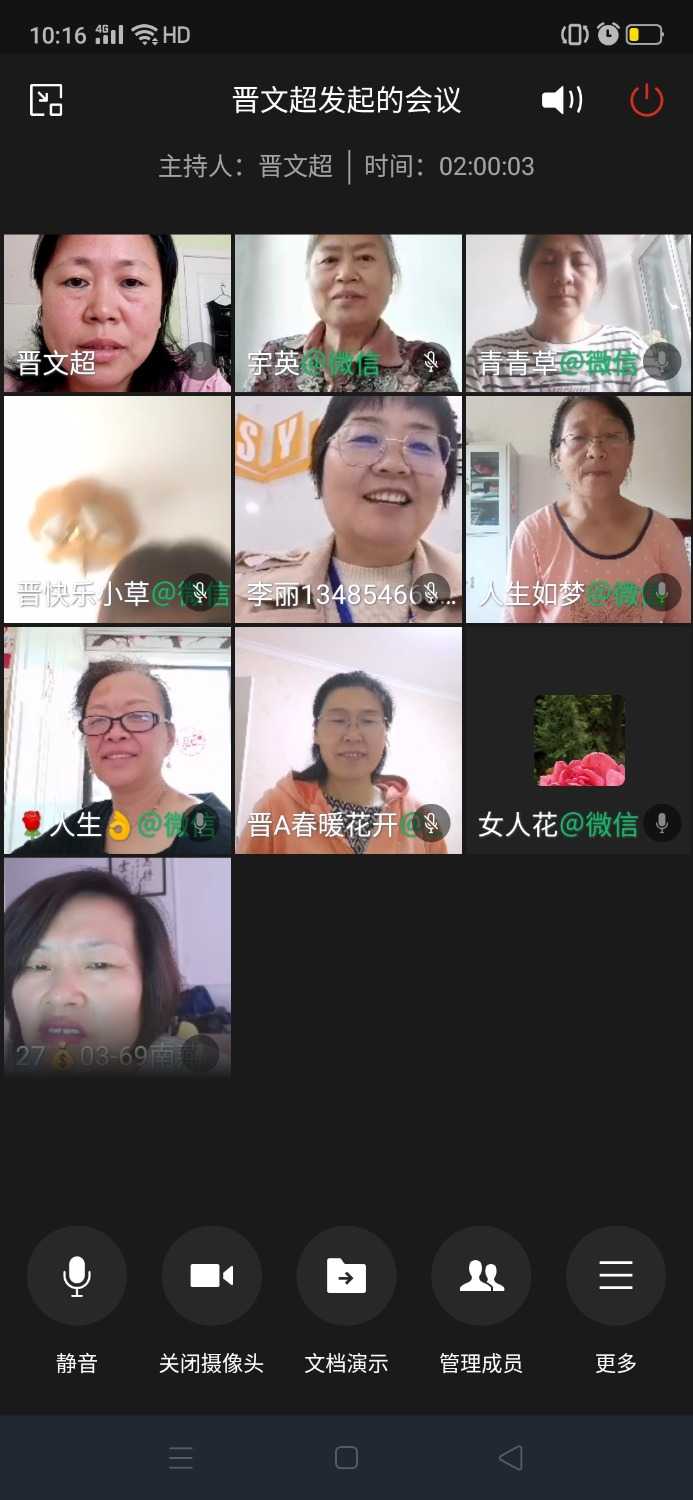Image resolution: width=693 pixels, height=1500 pixels.
Task: Open 管理成员 to manage members
Action: [481, 1276]
